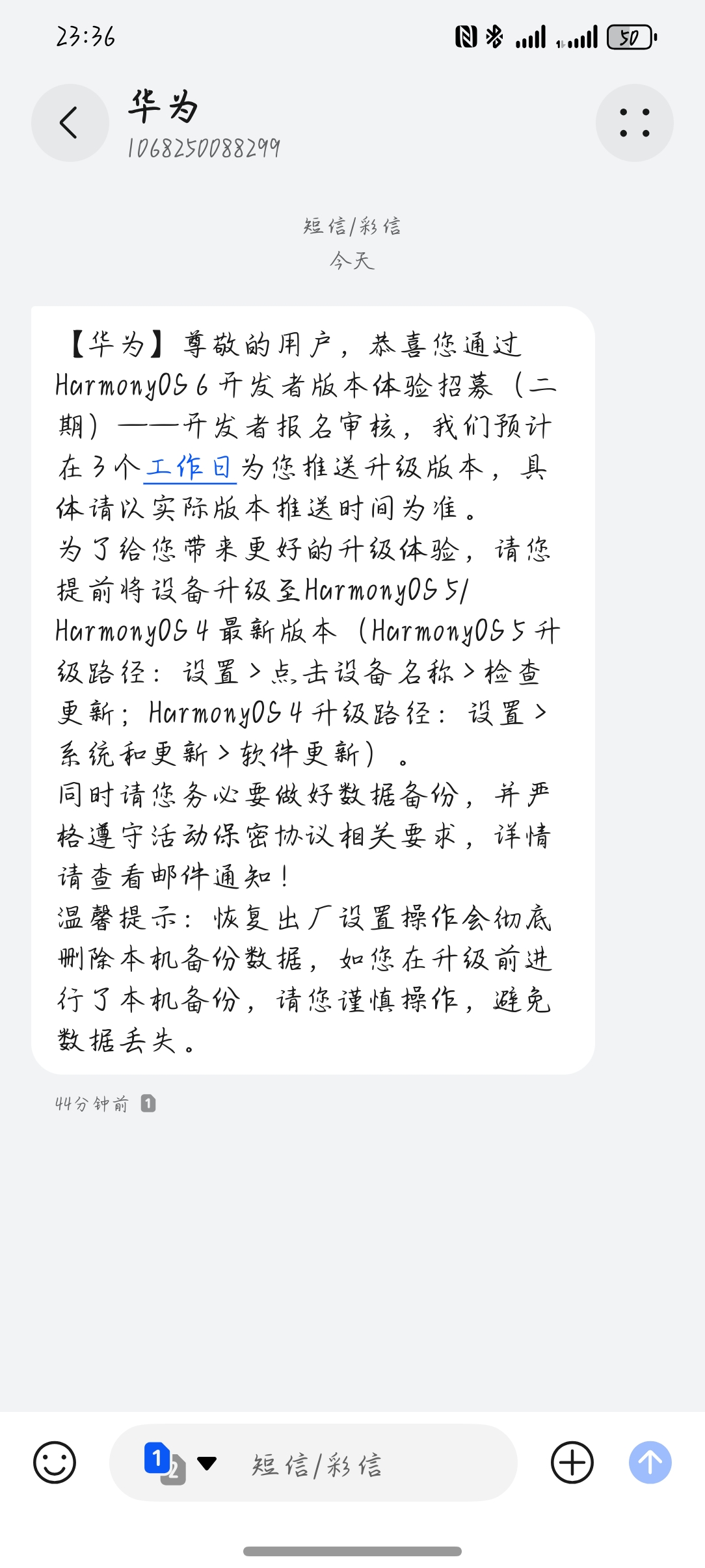Send the message with the arrow button
This screenshot has width=705, height=1568.
[x=650, y=1463]
